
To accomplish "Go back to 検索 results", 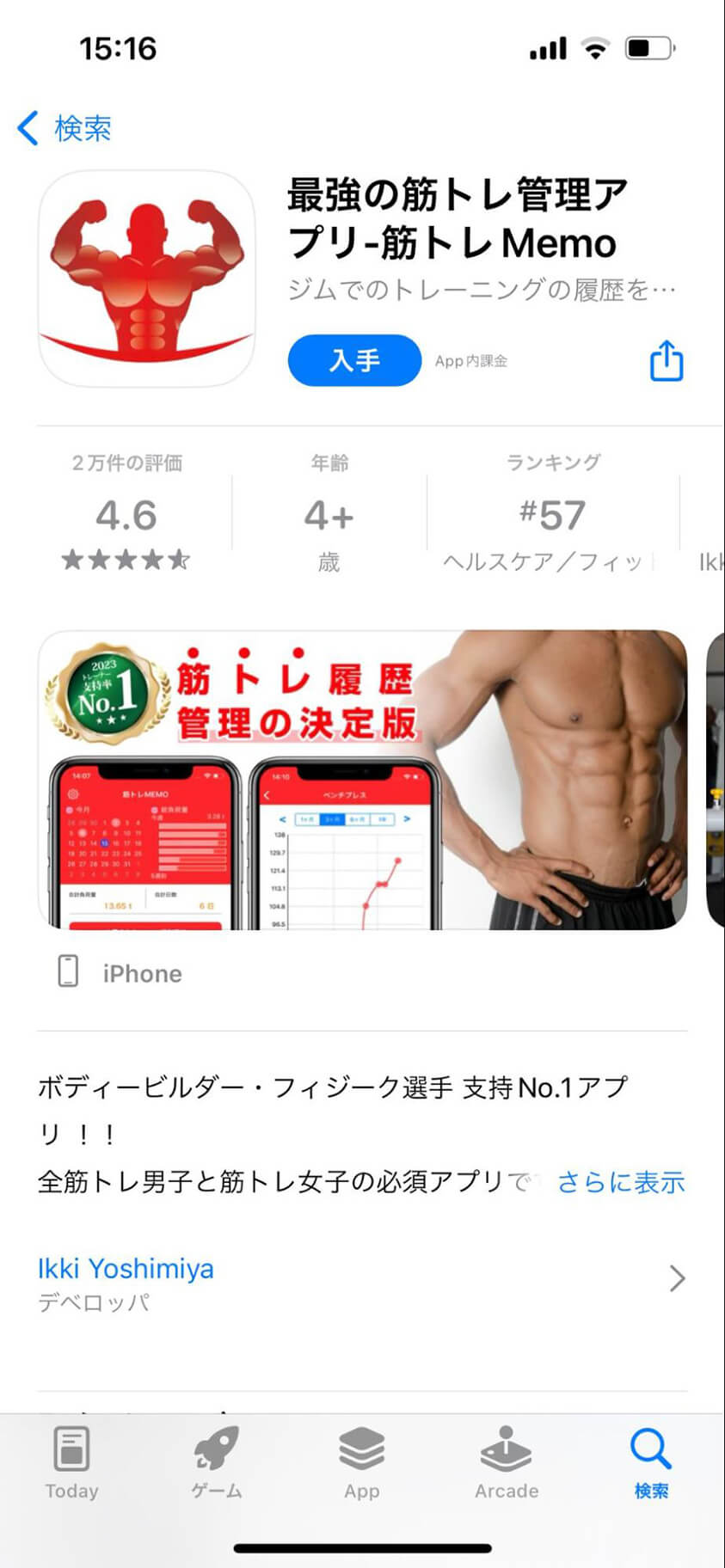I will click(65, 129).
